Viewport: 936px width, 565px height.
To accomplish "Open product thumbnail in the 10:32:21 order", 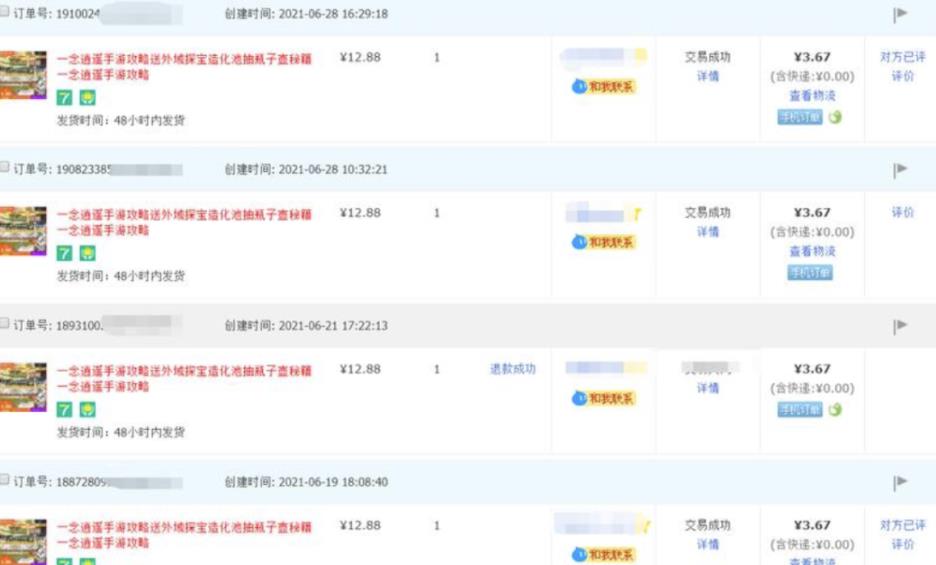I will click(x=23, y=231).
